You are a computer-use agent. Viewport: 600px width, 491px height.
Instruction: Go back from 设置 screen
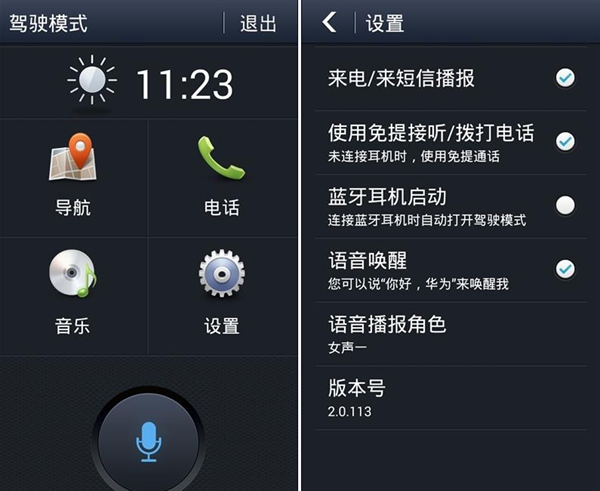pos(330,23)
